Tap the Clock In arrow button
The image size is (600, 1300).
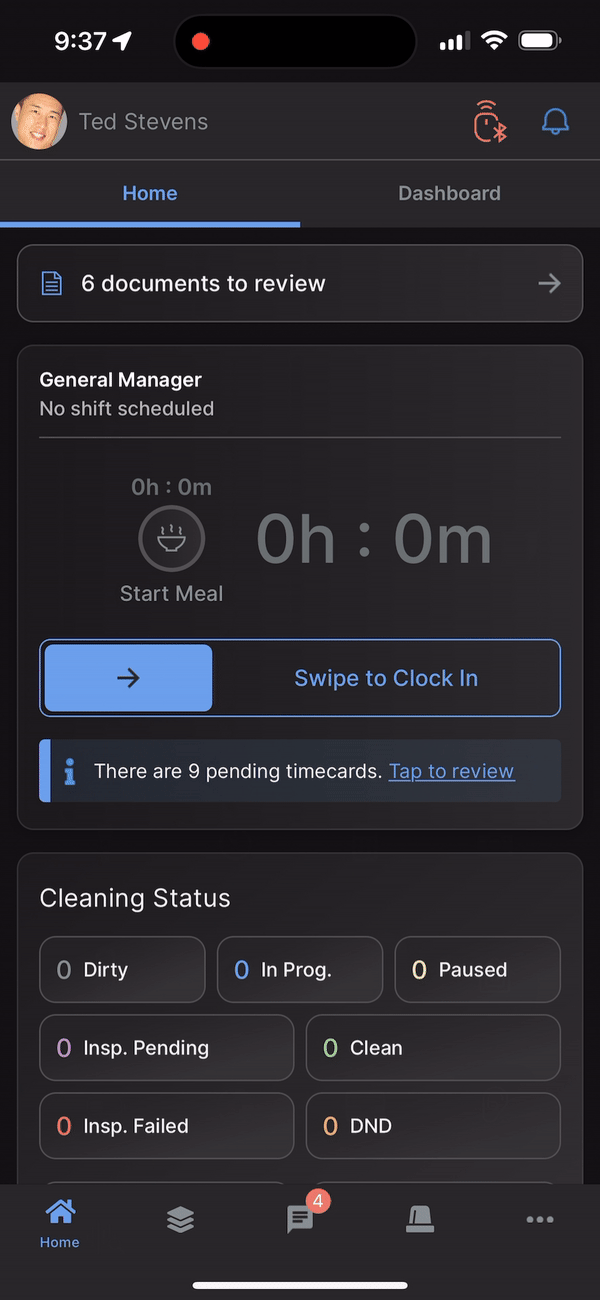tap(128, 678)
